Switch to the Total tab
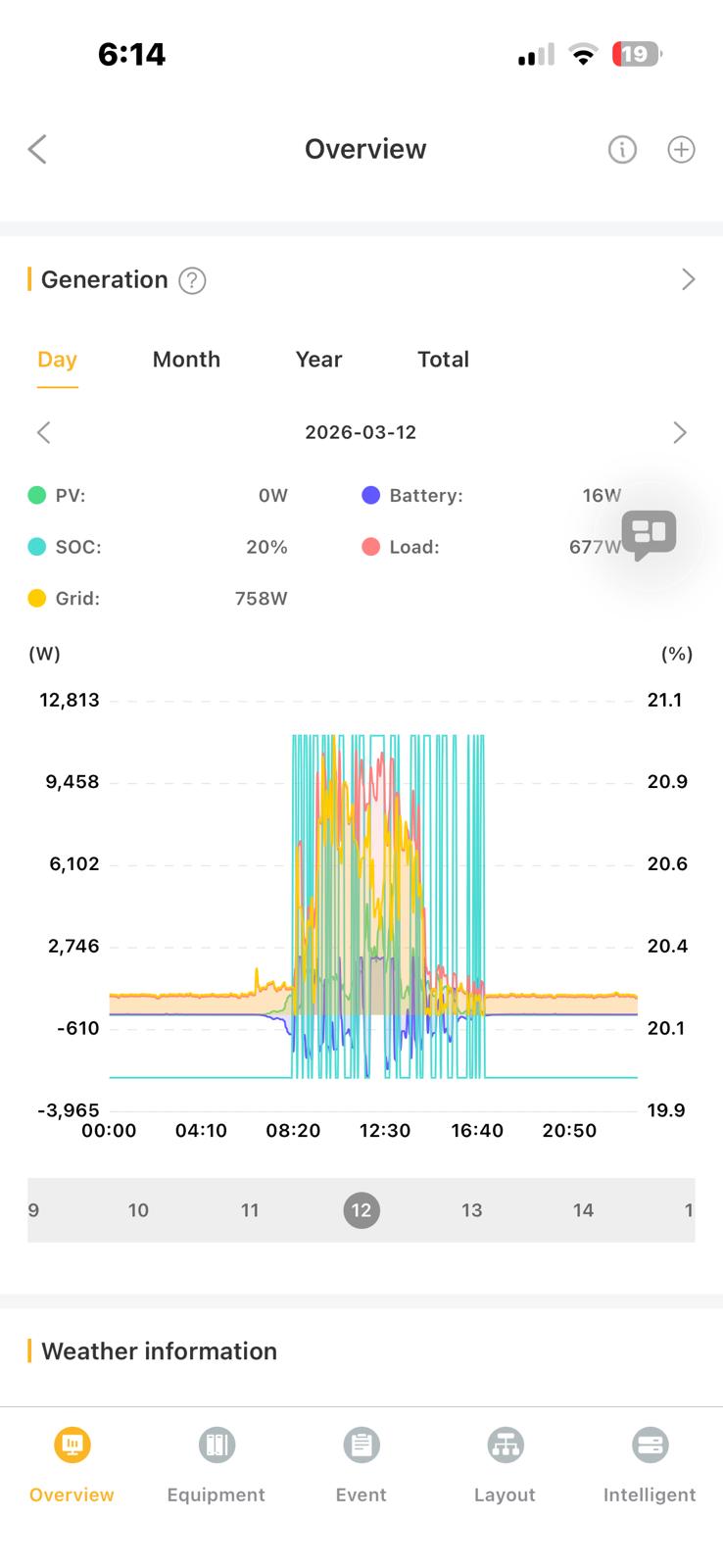The image size is (723, 1568). [x=443, y=360]
